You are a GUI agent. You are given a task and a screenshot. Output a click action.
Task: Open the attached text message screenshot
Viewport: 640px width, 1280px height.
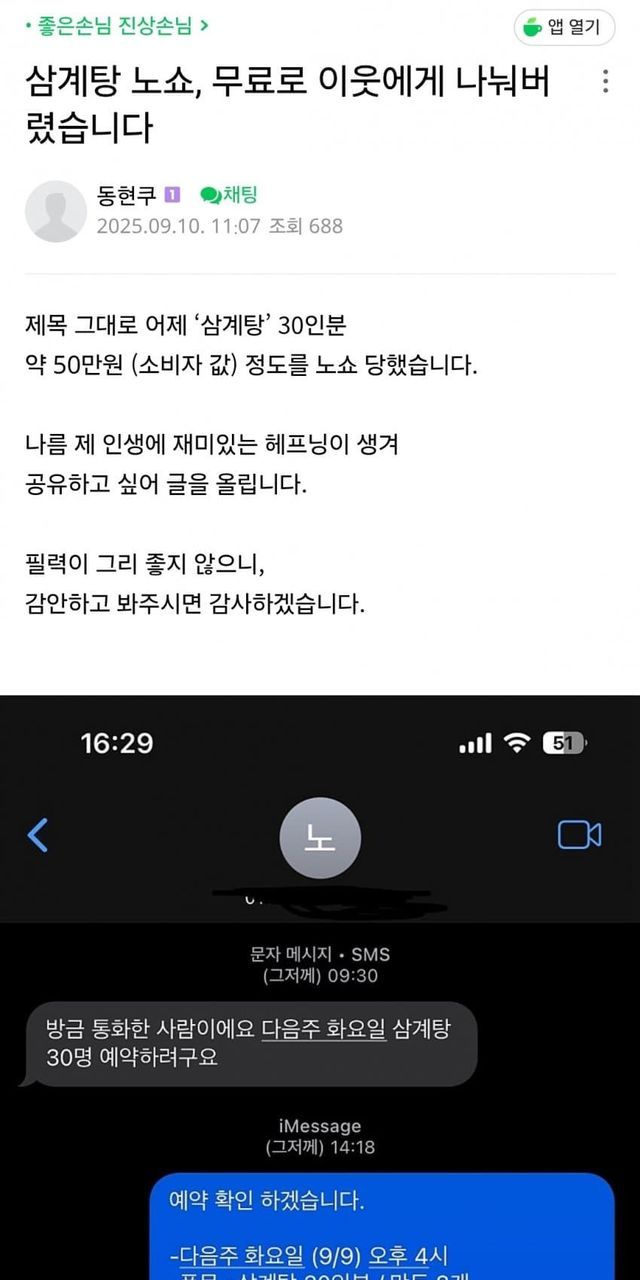point(320,985)
